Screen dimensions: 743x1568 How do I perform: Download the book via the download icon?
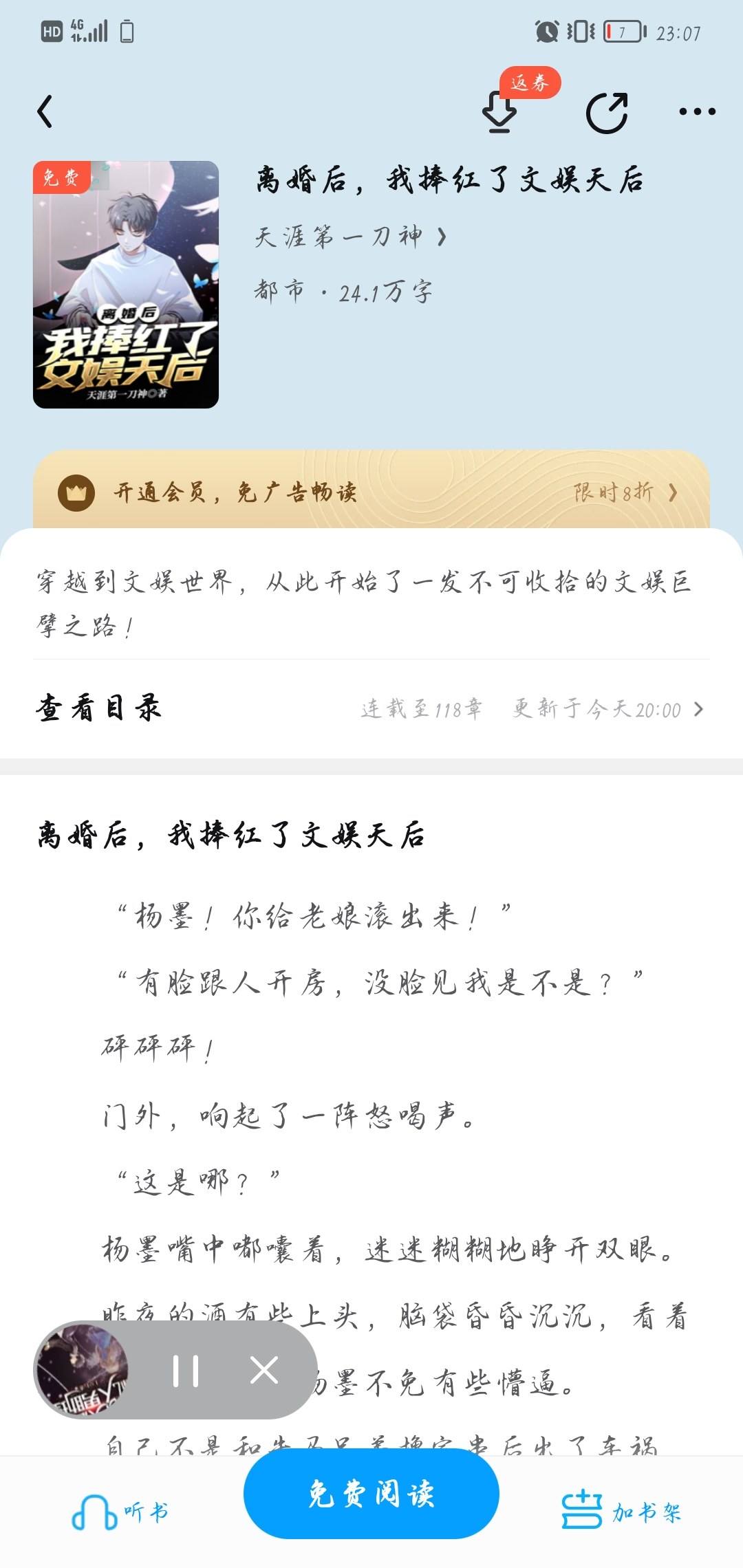499,111
